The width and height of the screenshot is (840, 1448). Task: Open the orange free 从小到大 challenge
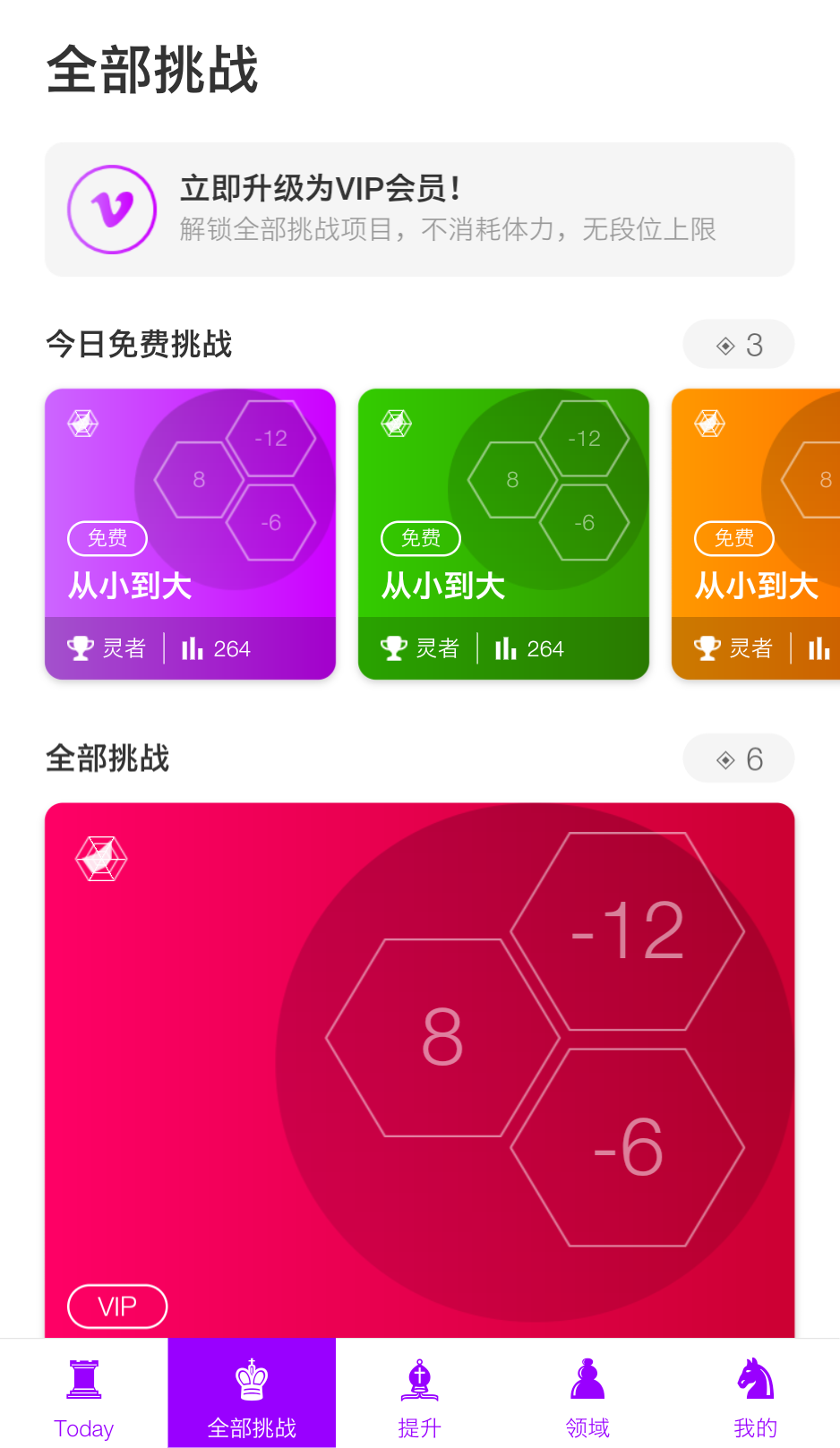pos(757,534)
